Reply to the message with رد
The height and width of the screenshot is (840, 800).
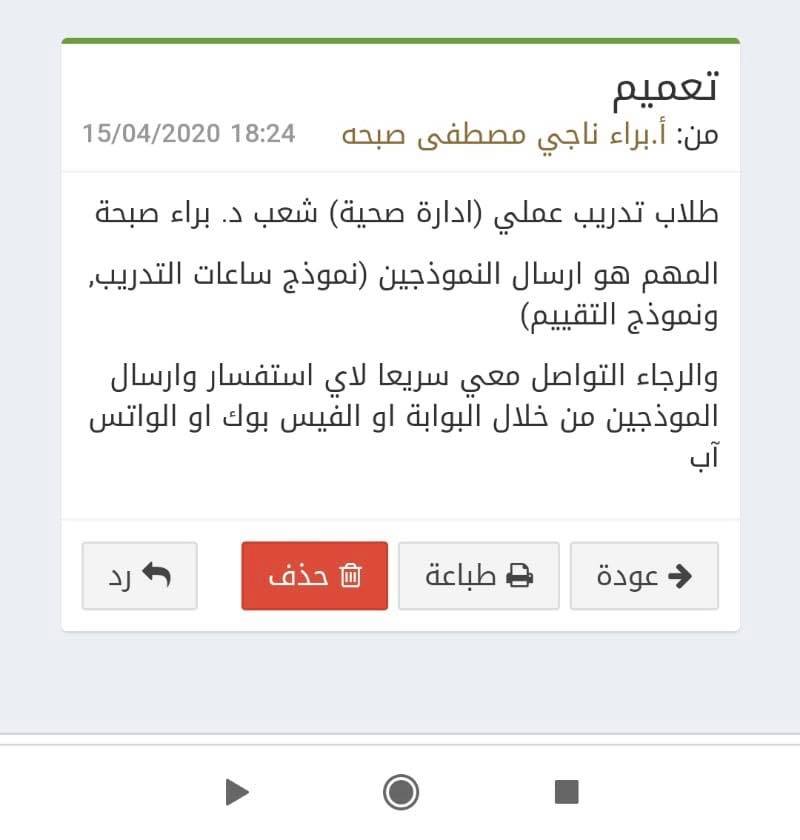pos(140,575)
